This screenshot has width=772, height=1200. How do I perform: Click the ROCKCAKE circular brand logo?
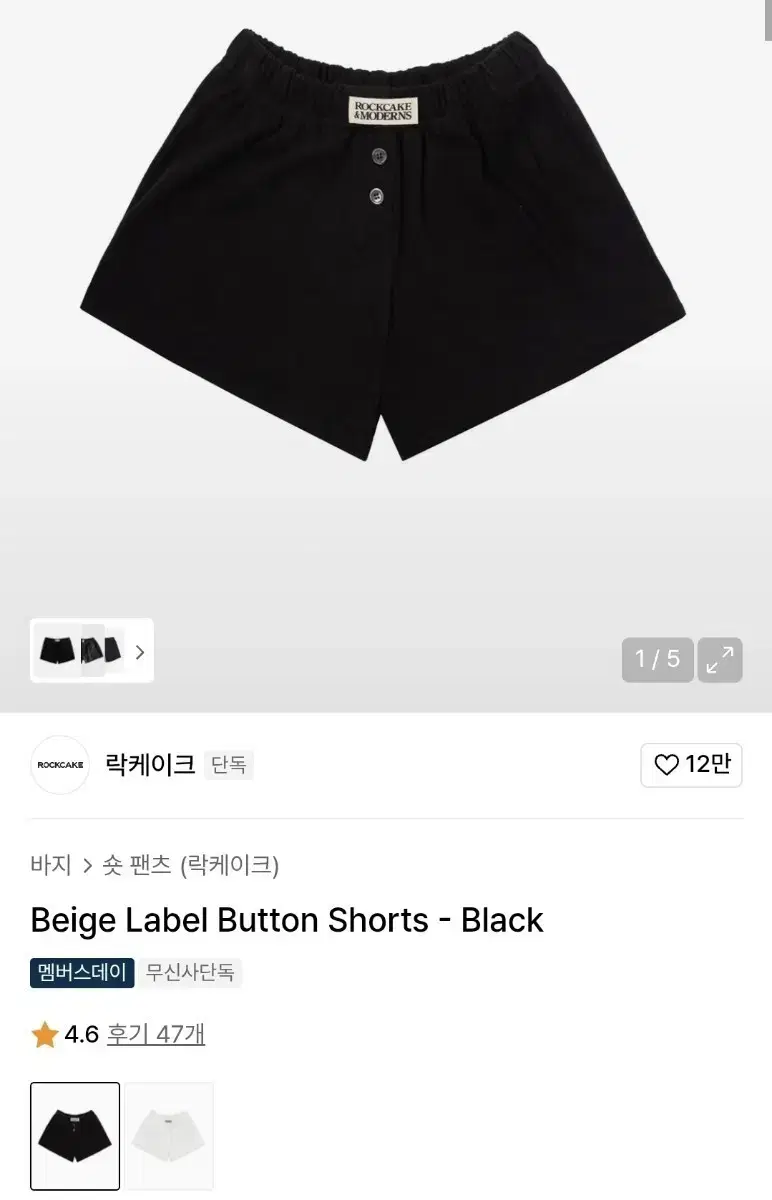pyautogui.click(x=59, y=764)
